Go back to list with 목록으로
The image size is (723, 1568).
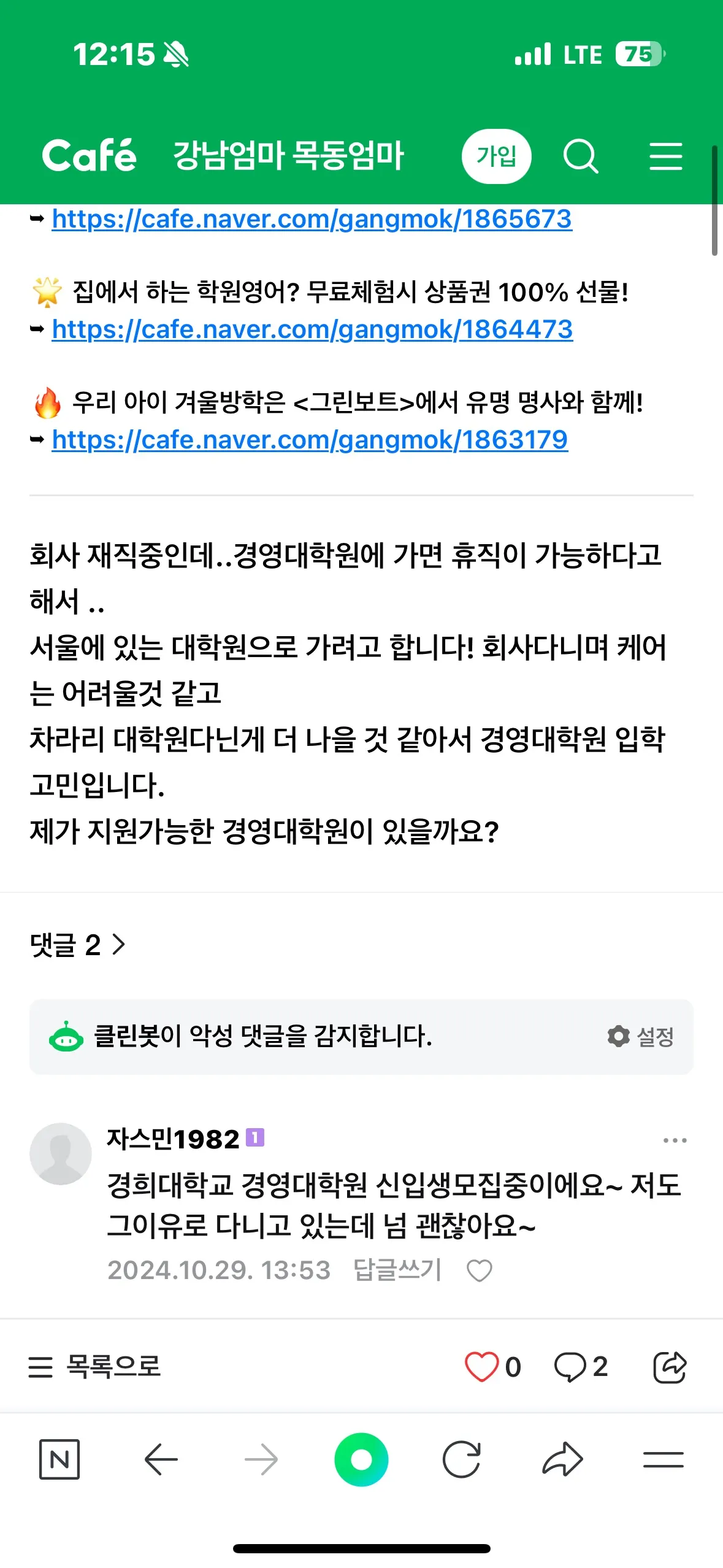[x=95, y=1367]
